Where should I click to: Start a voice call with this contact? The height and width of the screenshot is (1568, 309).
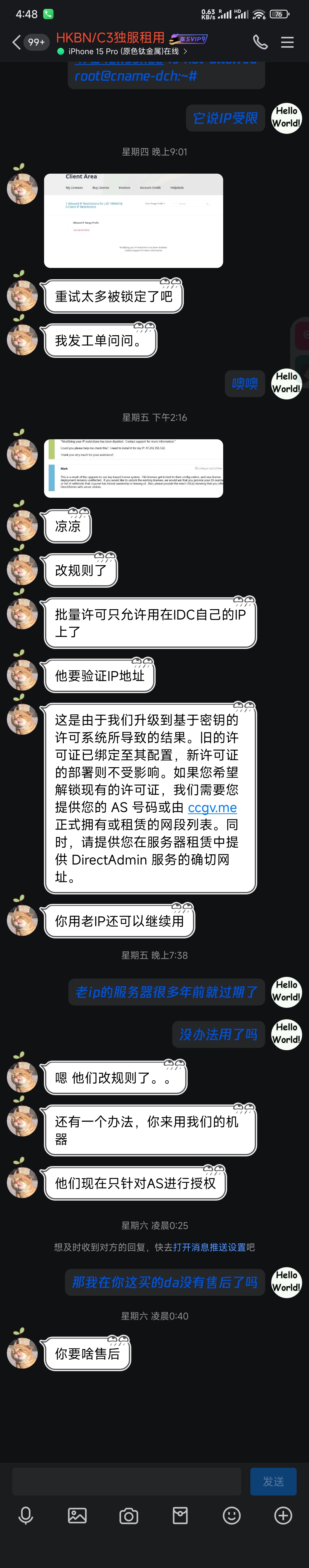(x=260, y=42)
